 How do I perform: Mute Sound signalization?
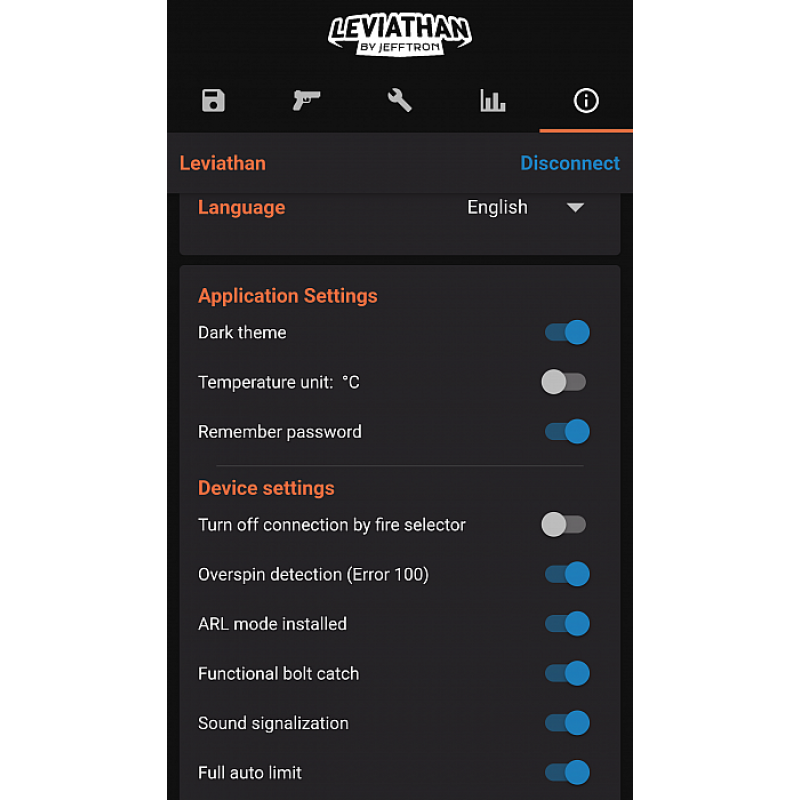click(x=567, y=723)
